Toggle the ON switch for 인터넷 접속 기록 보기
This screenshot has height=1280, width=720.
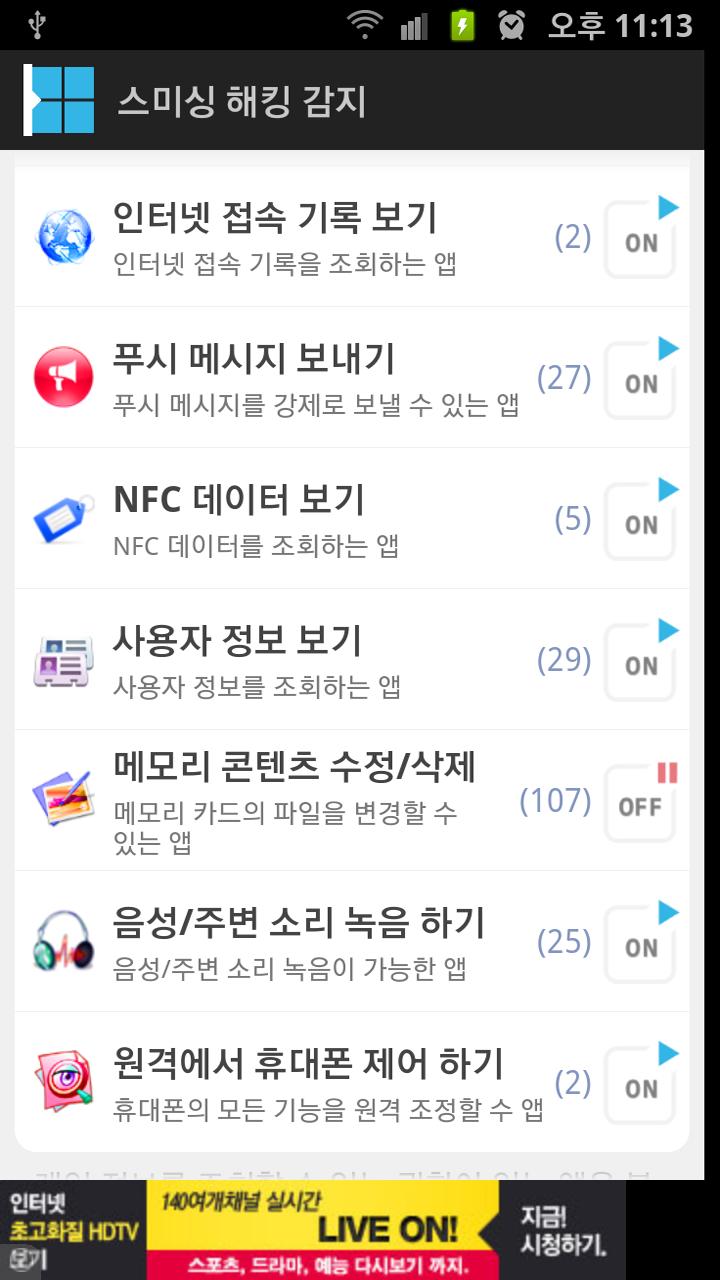641,240
